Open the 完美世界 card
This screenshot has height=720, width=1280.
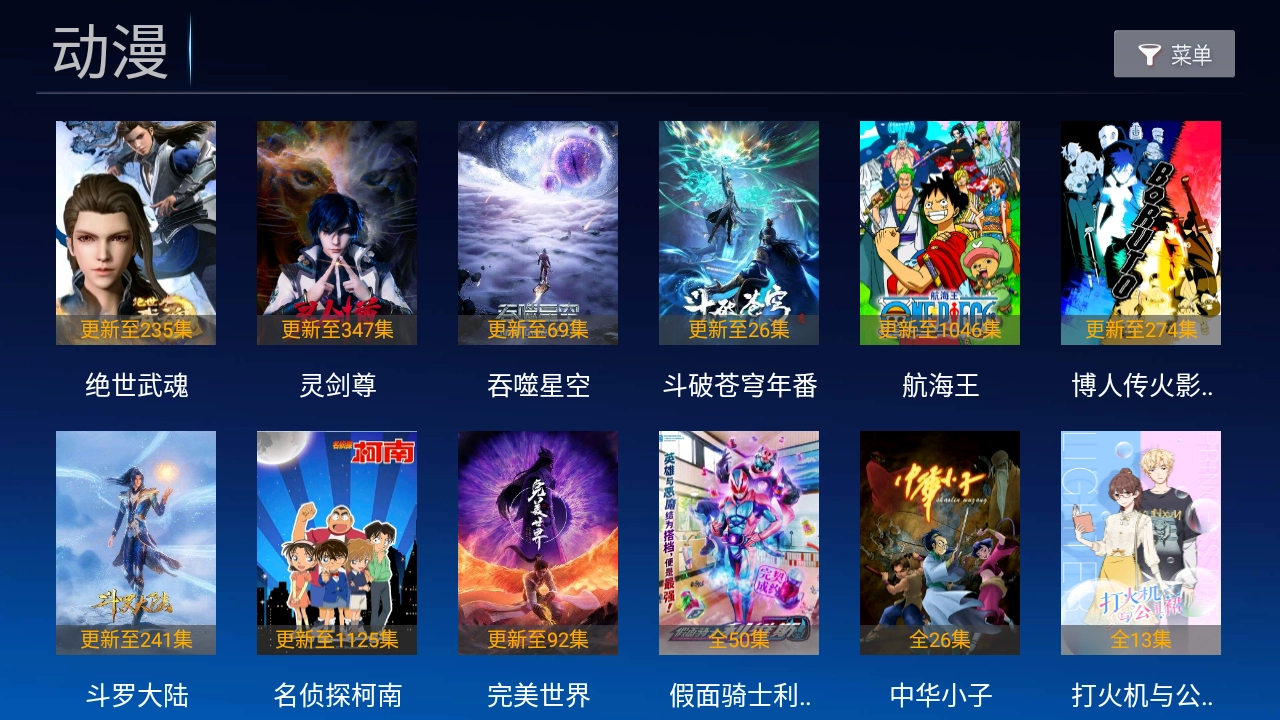538,543
